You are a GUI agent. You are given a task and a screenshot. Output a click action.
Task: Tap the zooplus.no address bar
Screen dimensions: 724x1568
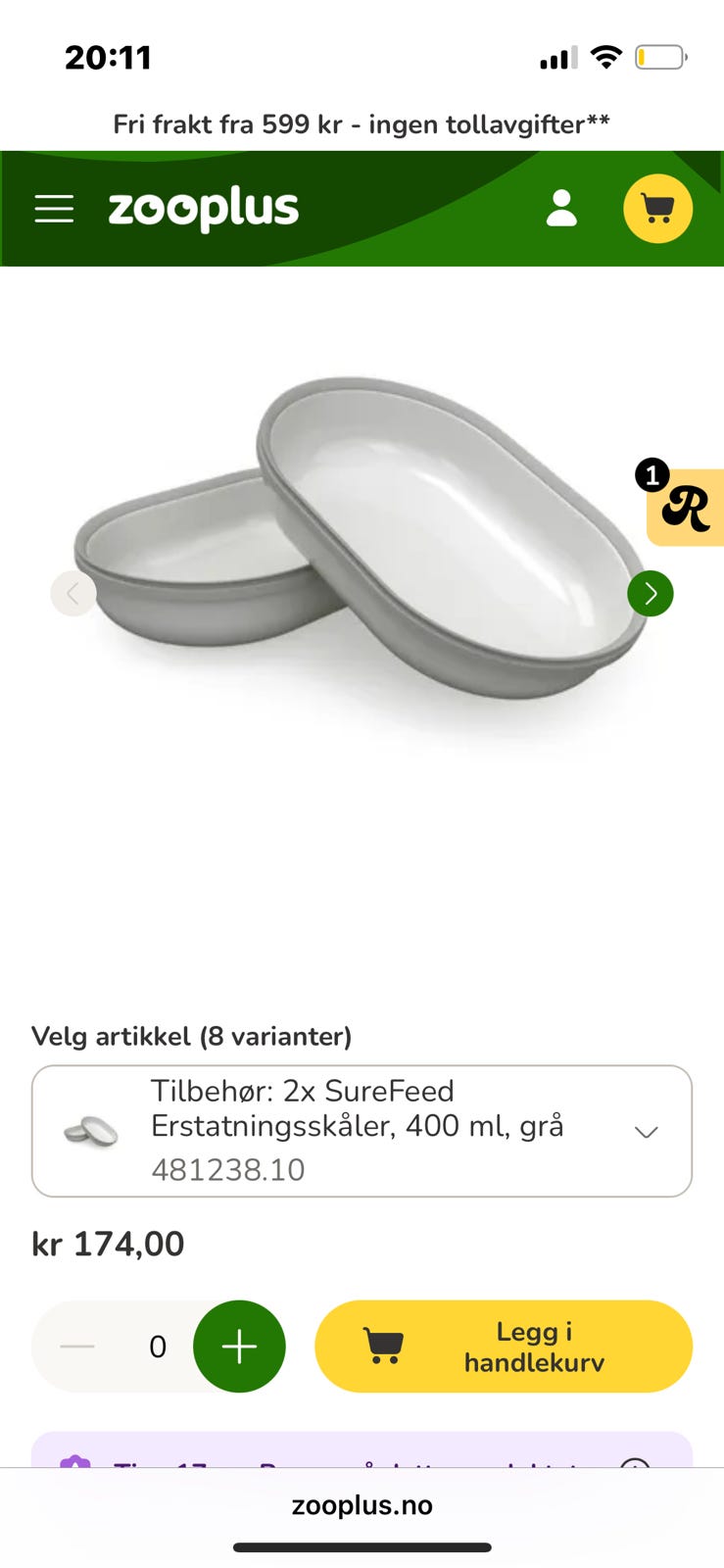tap(362, 1504)
